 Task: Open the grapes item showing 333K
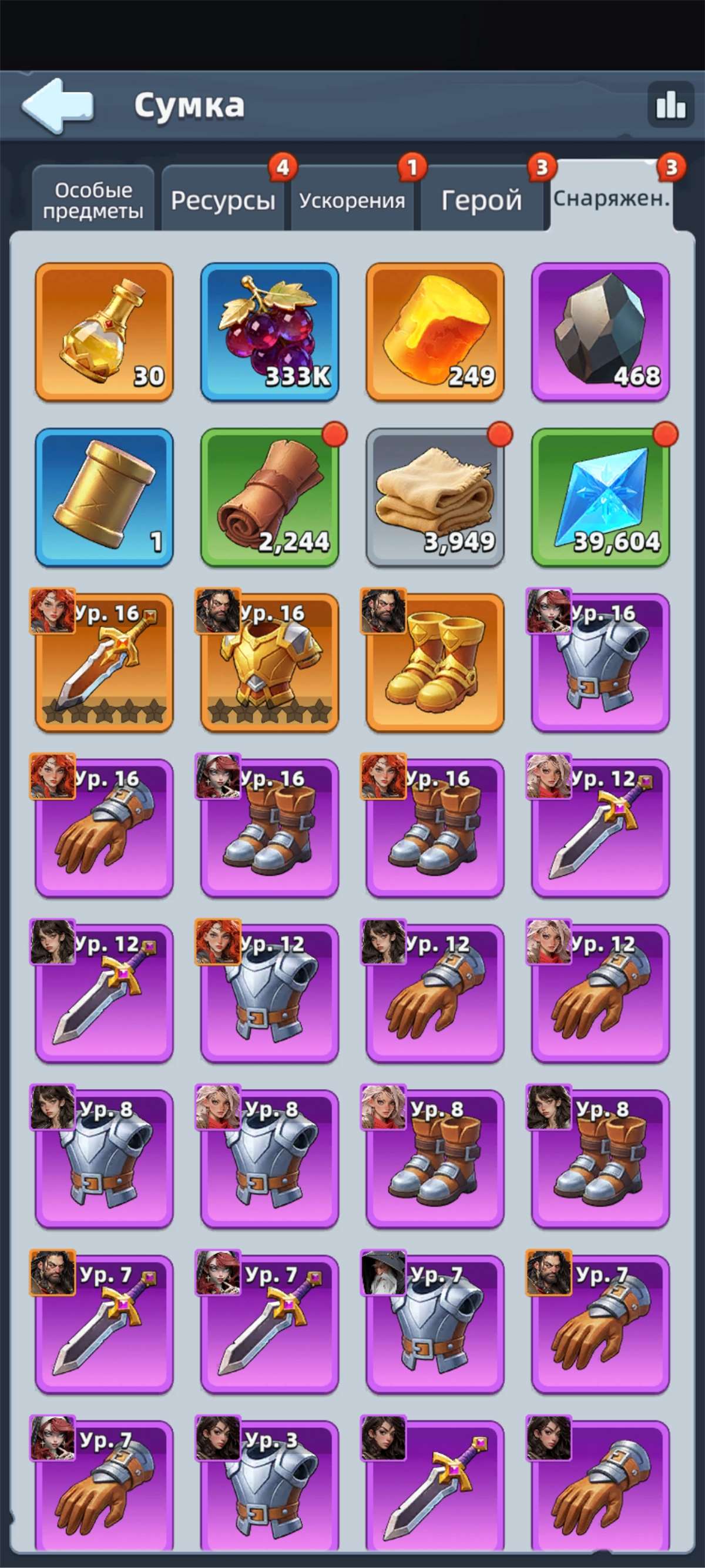pyautogui.click(x=270, y=331)
